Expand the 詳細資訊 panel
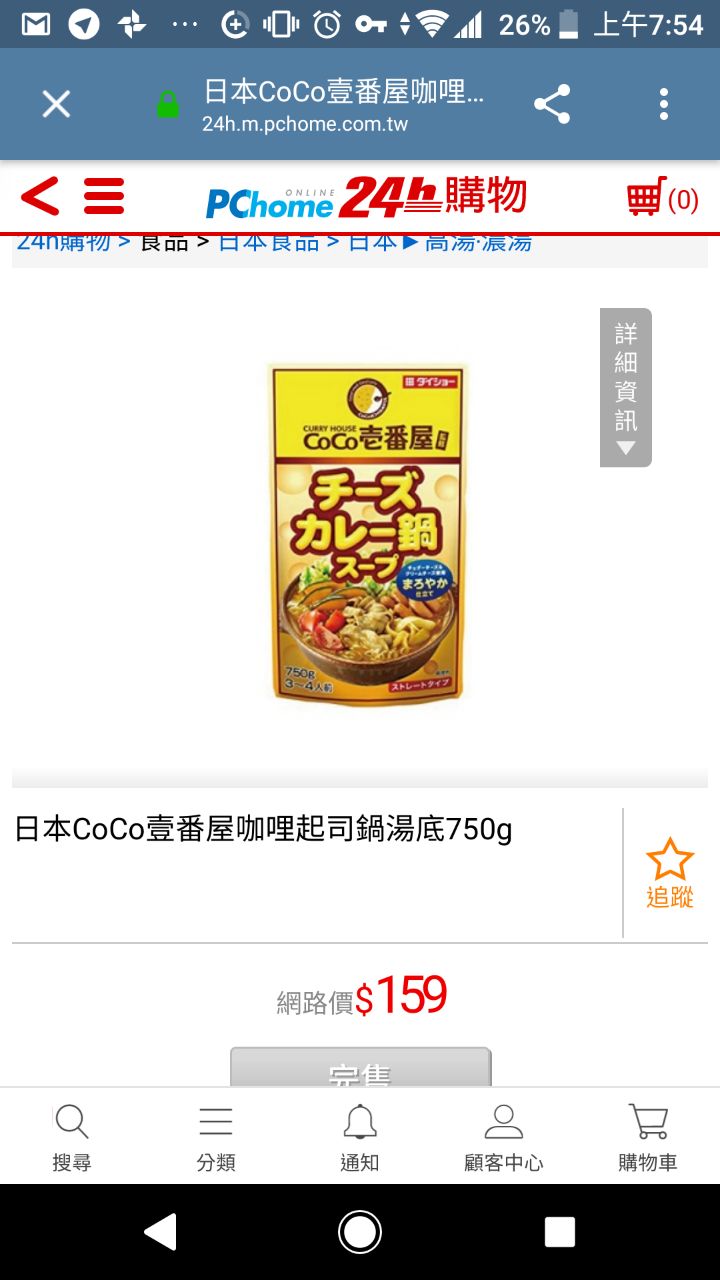The width and height of the screenshot is (720, 1280). coord(626,388)
